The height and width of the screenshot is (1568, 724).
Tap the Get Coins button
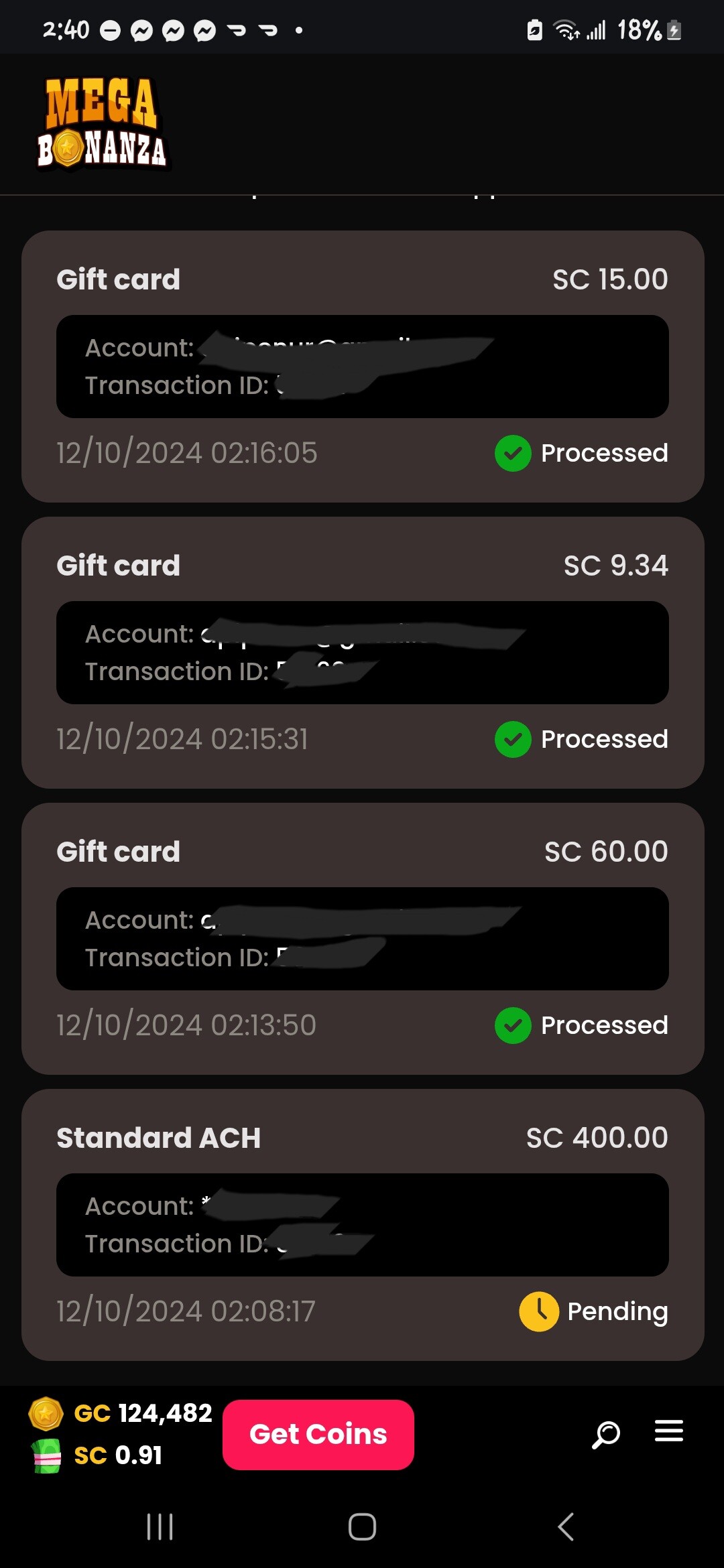318,1435
